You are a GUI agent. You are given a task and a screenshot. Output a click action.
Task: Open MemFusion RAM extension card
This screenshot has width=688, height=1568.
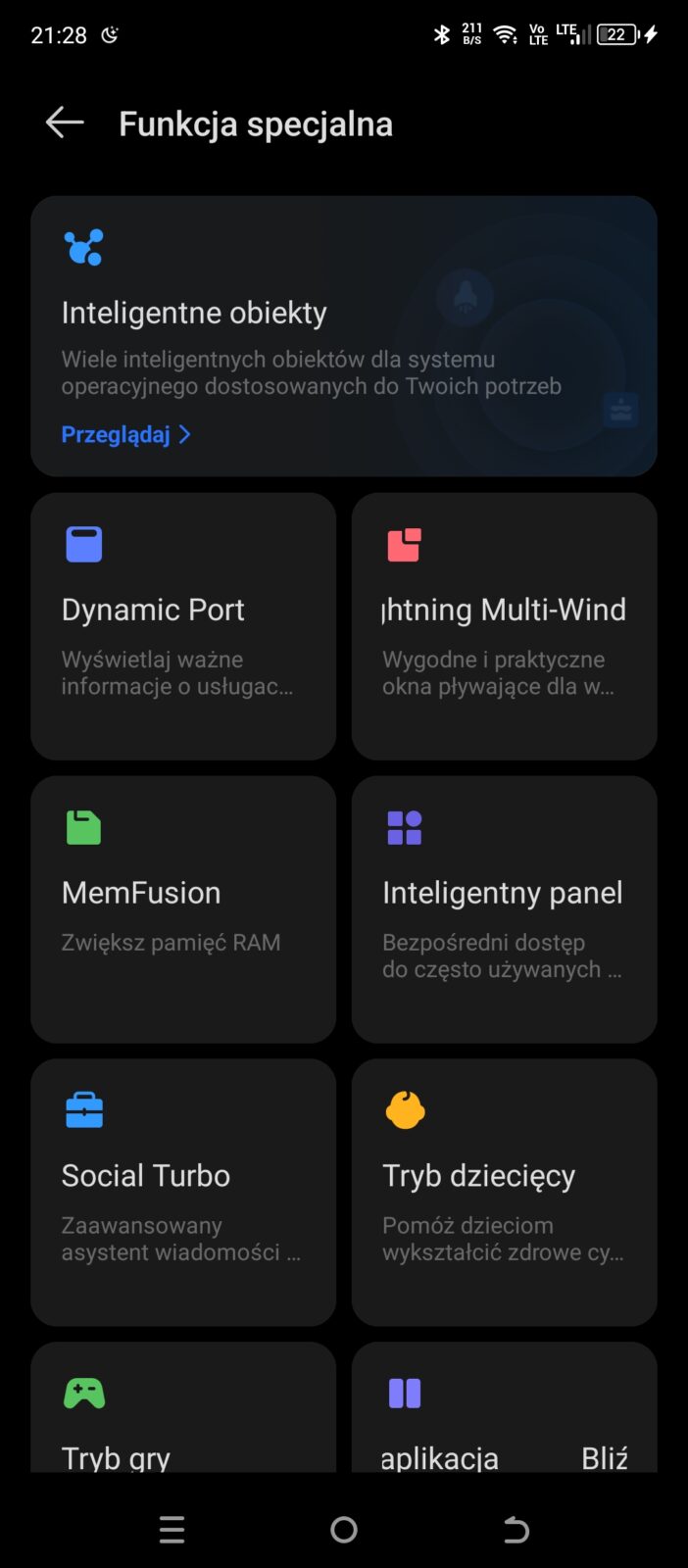tap(183, 909)
